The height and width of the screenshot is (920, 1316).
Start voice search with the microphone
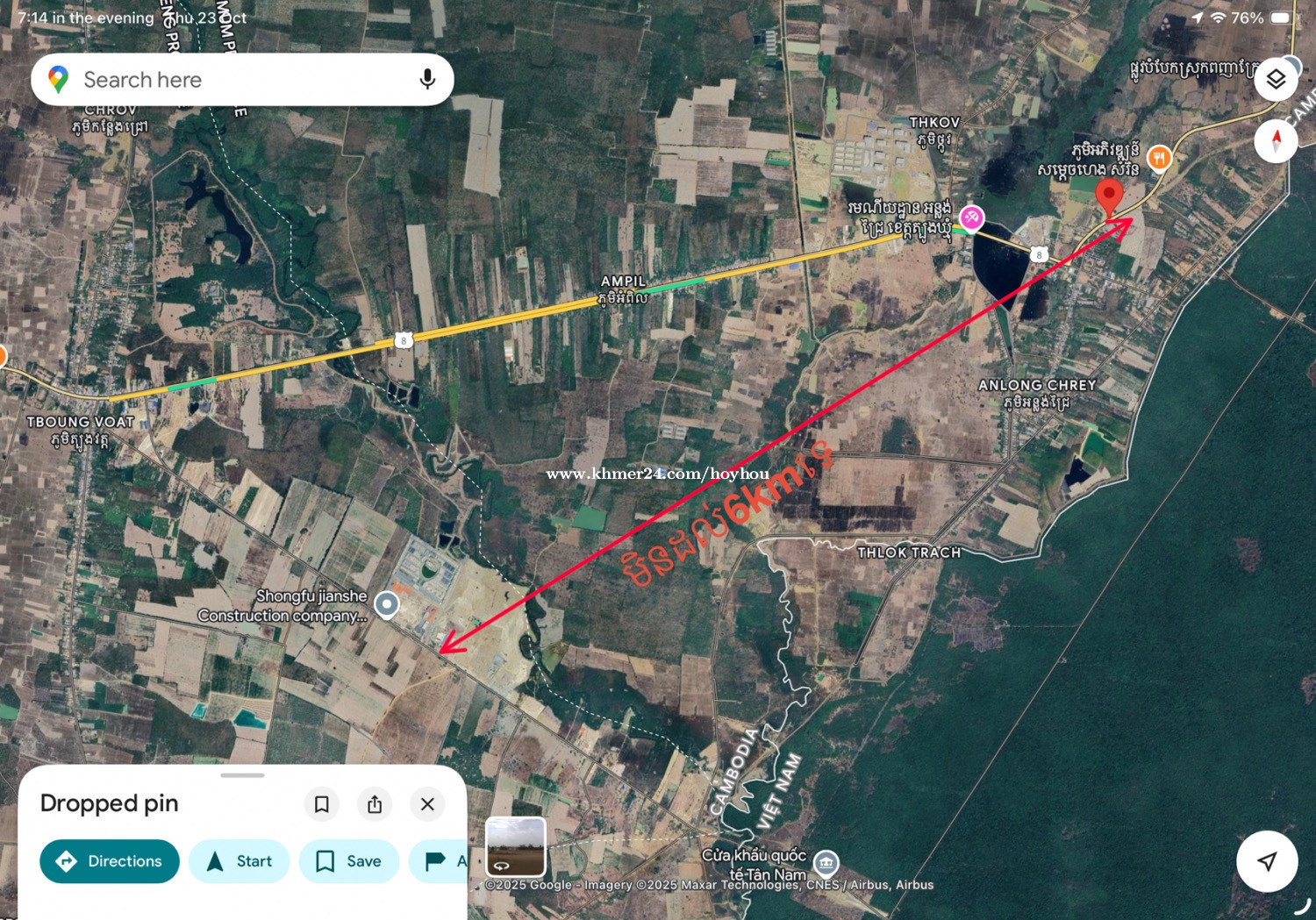[427, 80]
